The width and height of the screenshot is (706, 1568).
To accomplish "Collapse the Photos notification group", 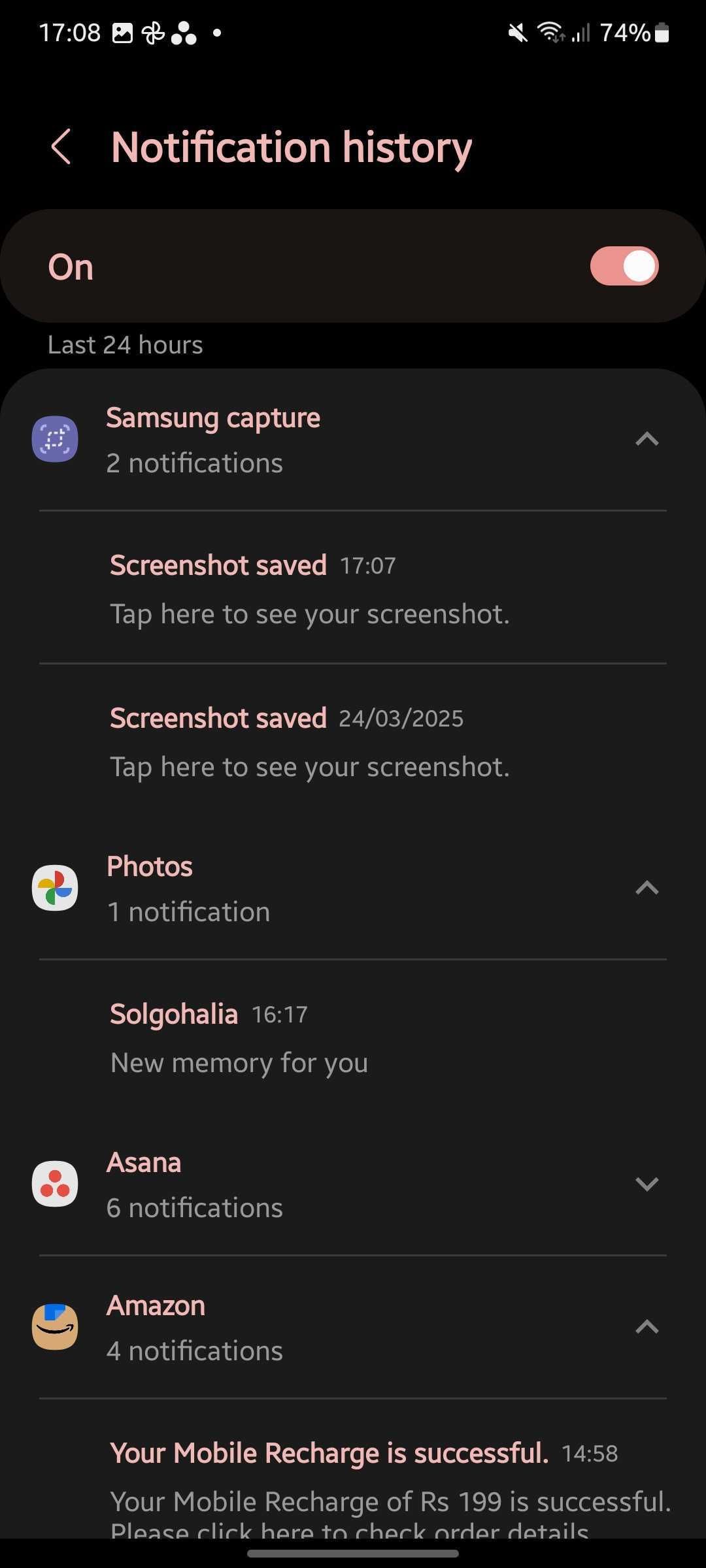I will click(647, 888).
